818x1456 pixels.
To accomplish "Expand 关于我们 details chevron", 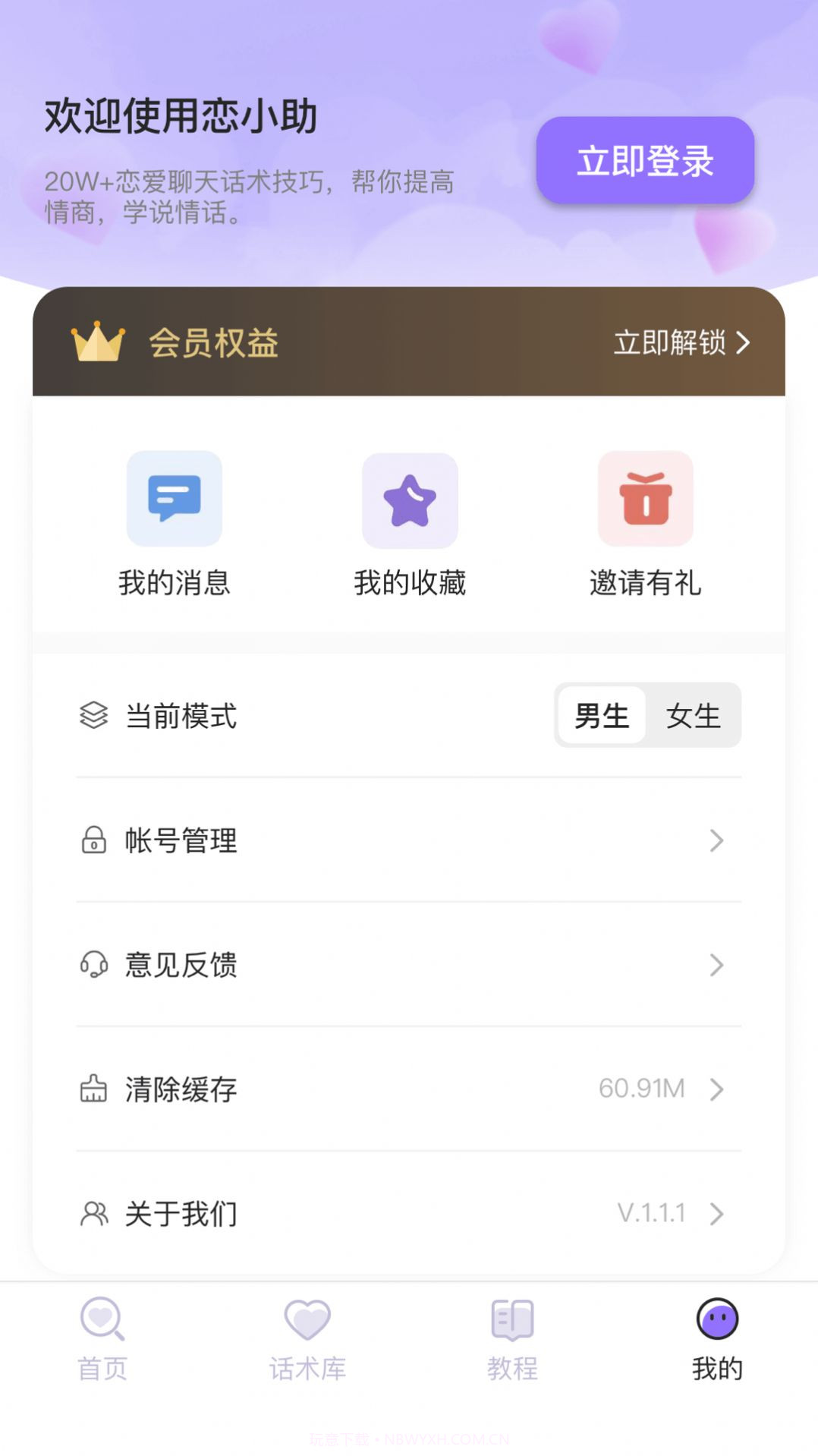I will tap(716, 1214).
